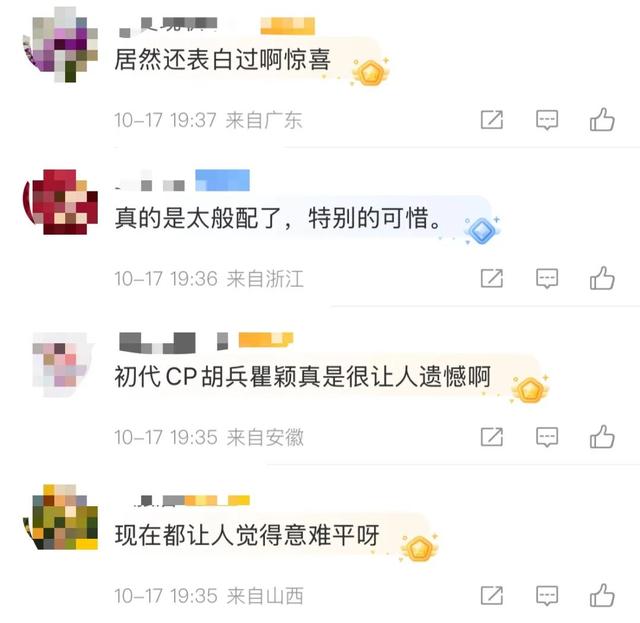Repost the comment "真的是太般配了，特别的可惜。"

[492, 279]
